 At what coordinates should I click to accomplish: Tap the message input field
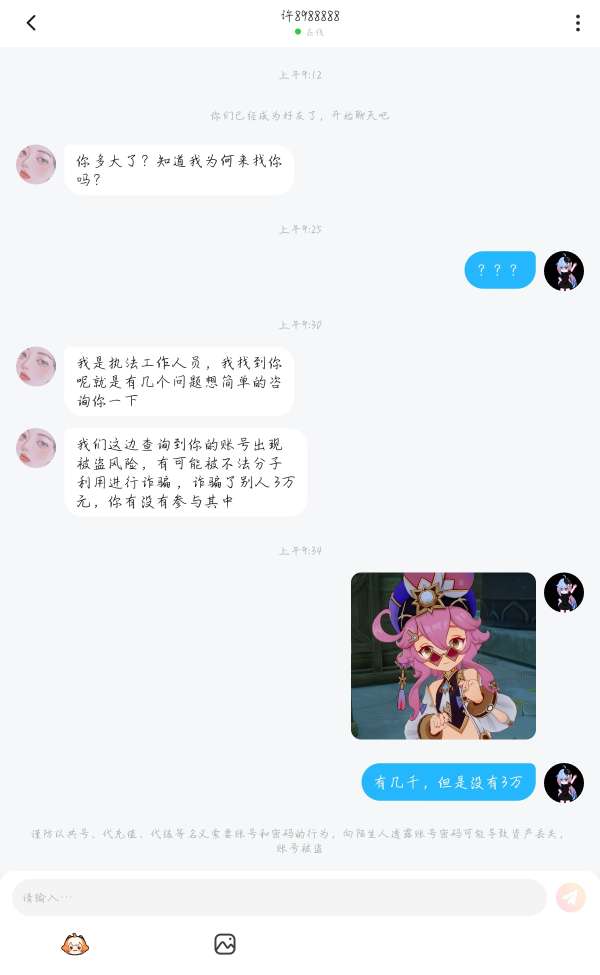pyautogui.click(x=279, y=897)
